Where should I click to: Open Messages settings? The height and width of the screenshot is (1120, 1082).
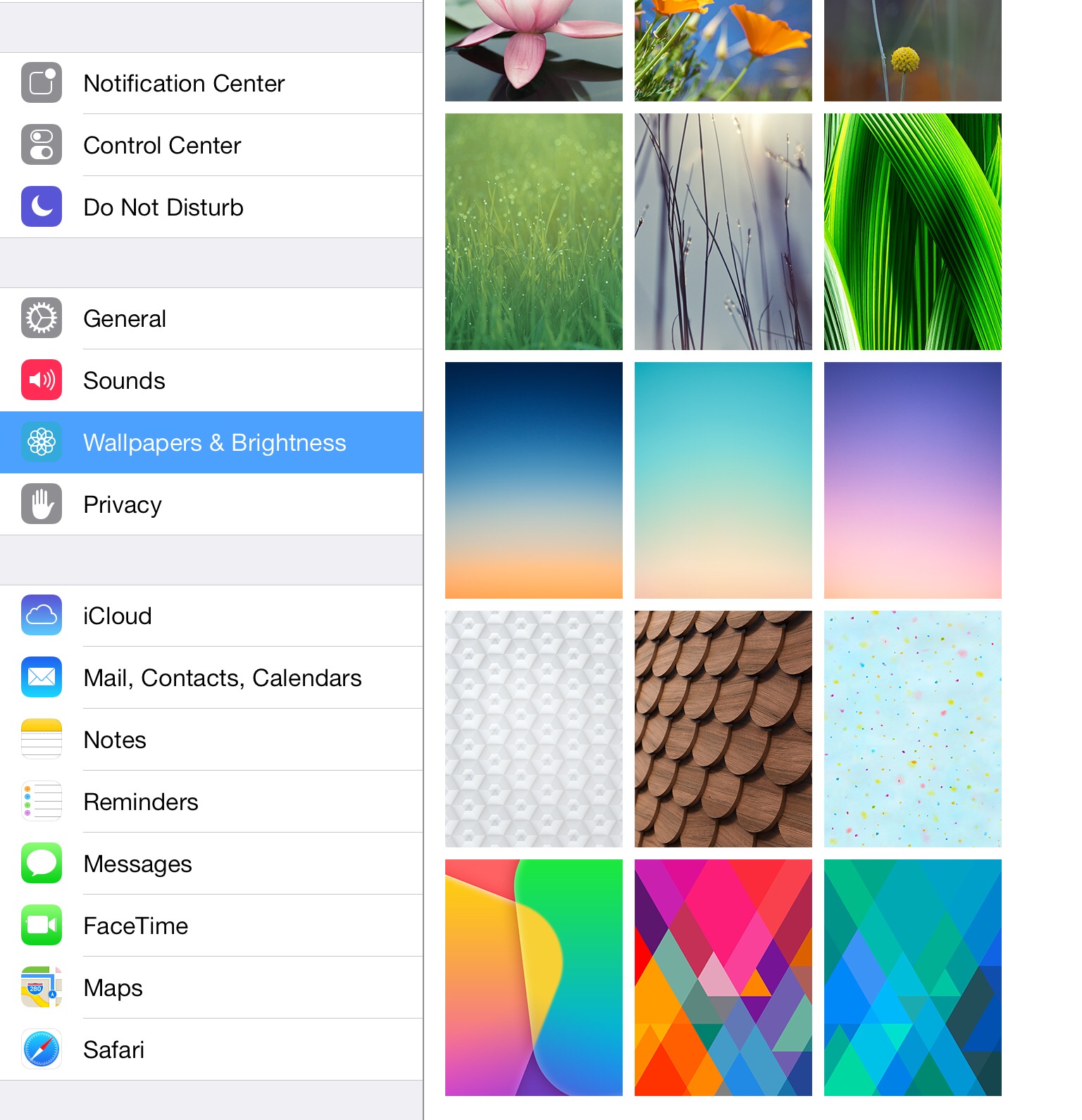(211, 864)
